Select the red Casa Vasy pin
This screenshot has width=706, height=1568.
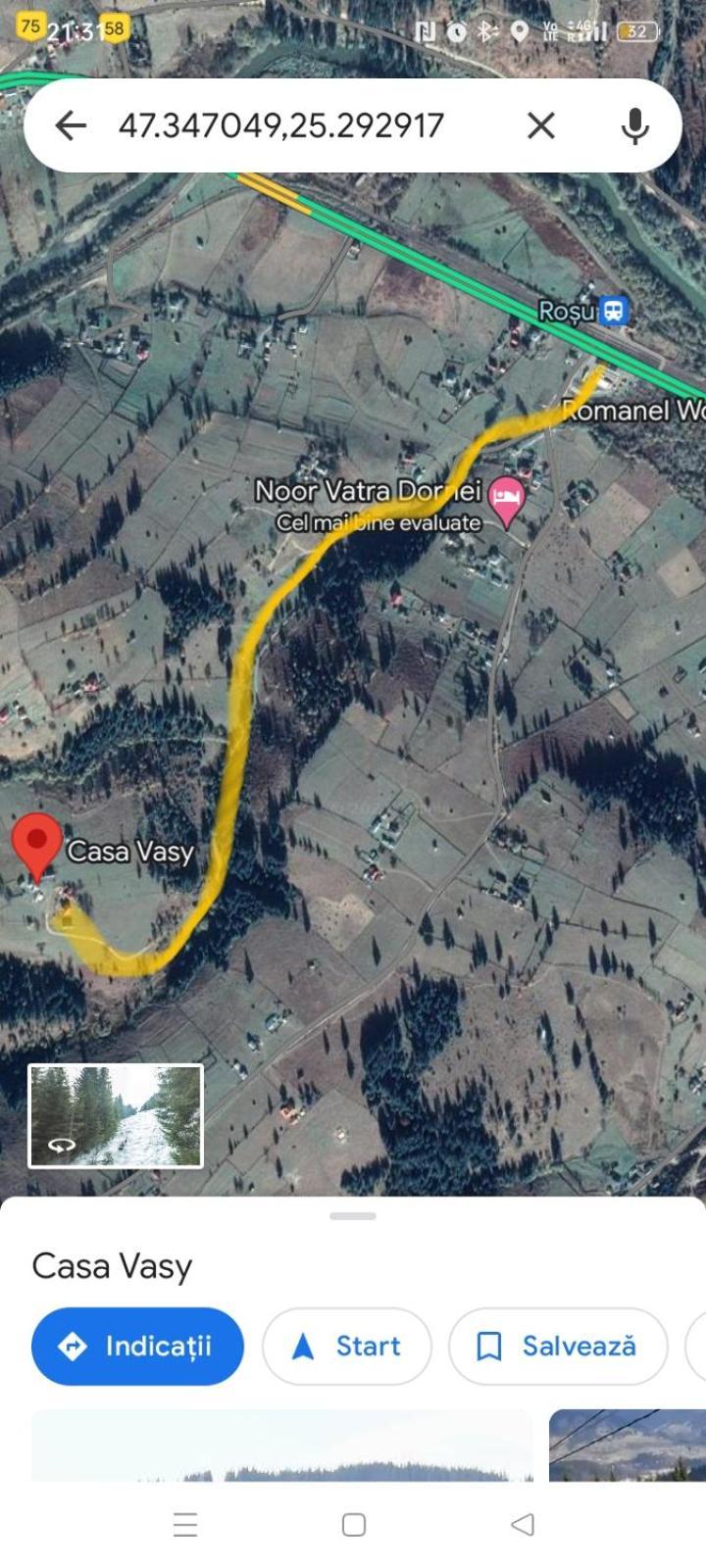(x=37, y=843)
